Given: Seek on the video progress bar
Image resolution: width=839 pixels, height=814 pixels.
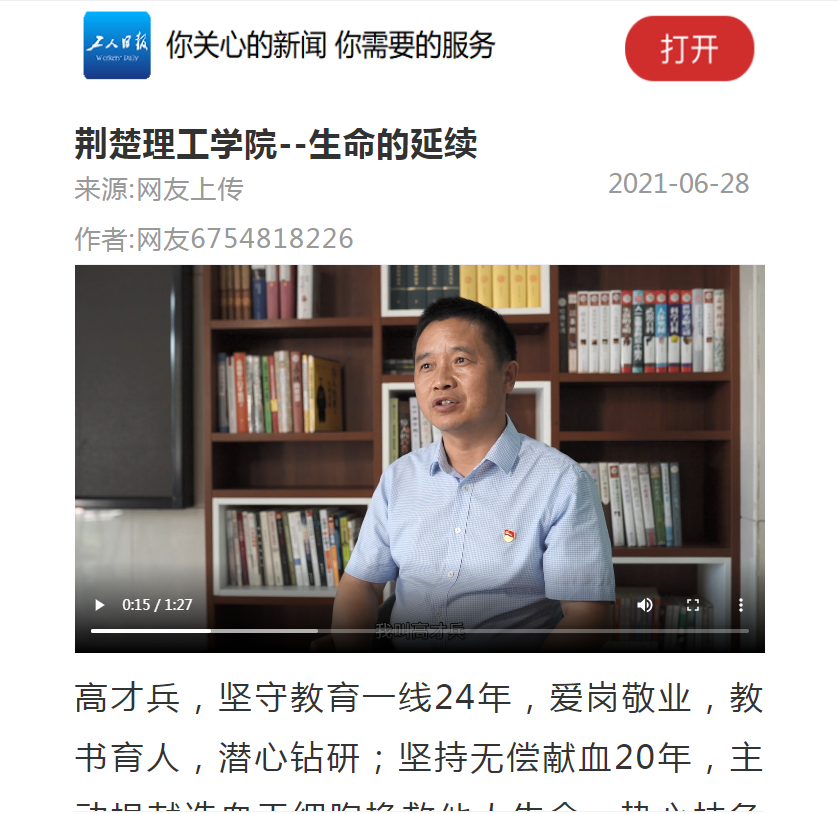Looking at the screenshot, I should [x=420, y=631].
